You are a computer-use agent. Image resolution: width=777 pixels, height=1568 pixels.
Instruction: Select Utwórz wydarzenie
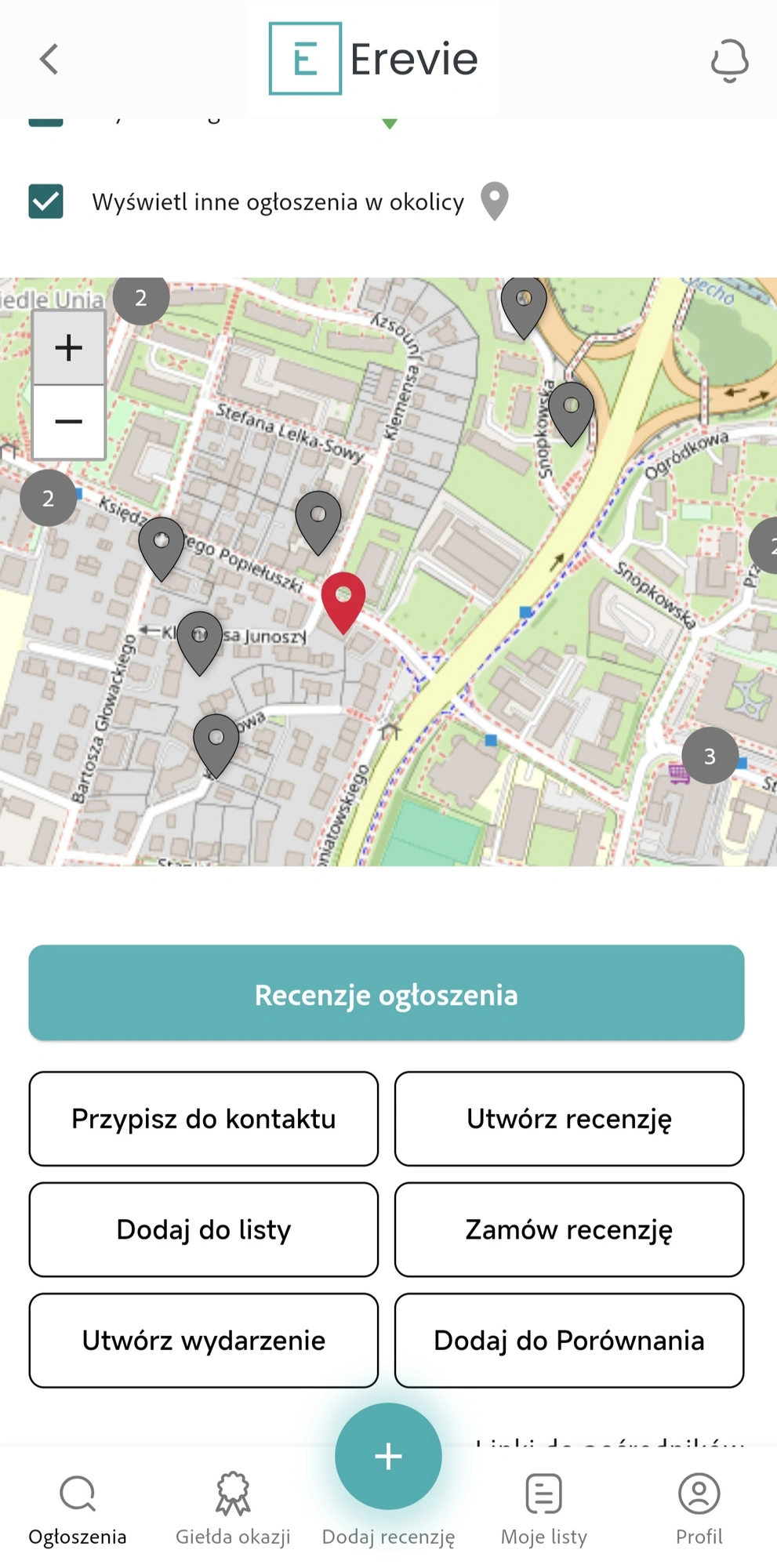204,1340
